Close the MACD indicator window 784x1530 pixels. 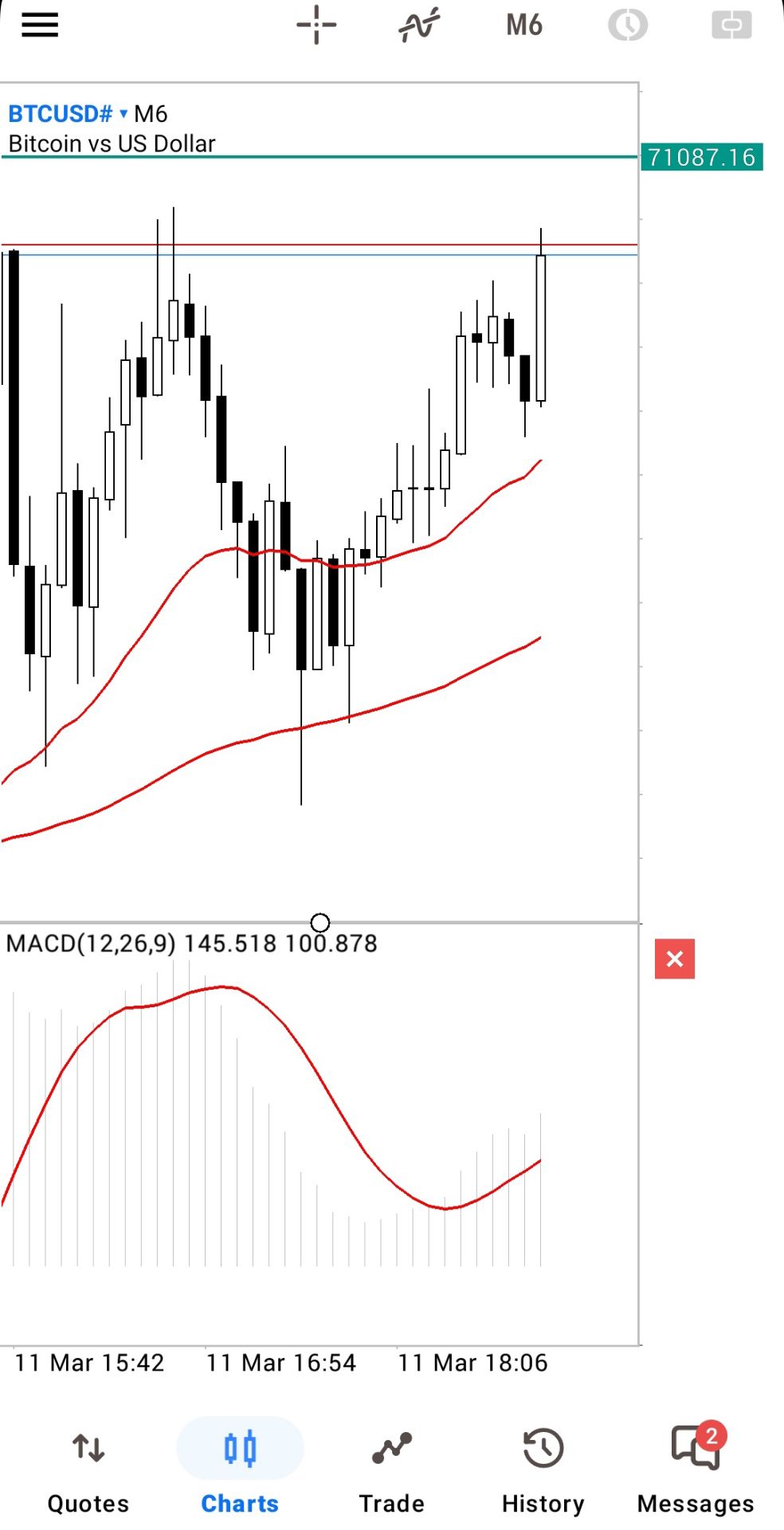click(674, 959)
